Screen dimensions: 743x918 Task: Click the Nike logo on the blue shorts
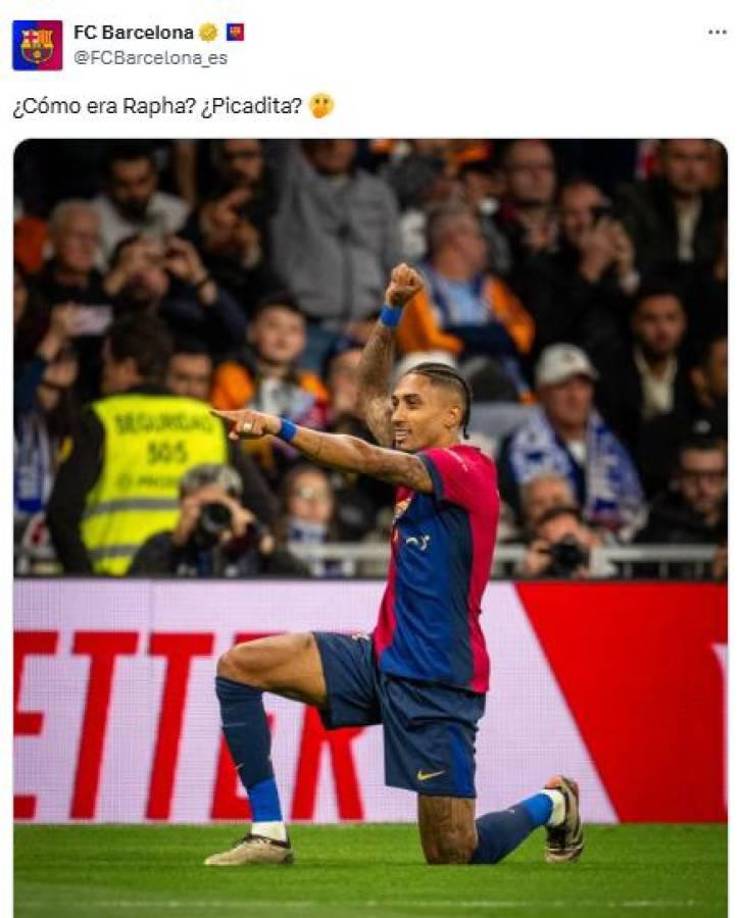[429, 774]
